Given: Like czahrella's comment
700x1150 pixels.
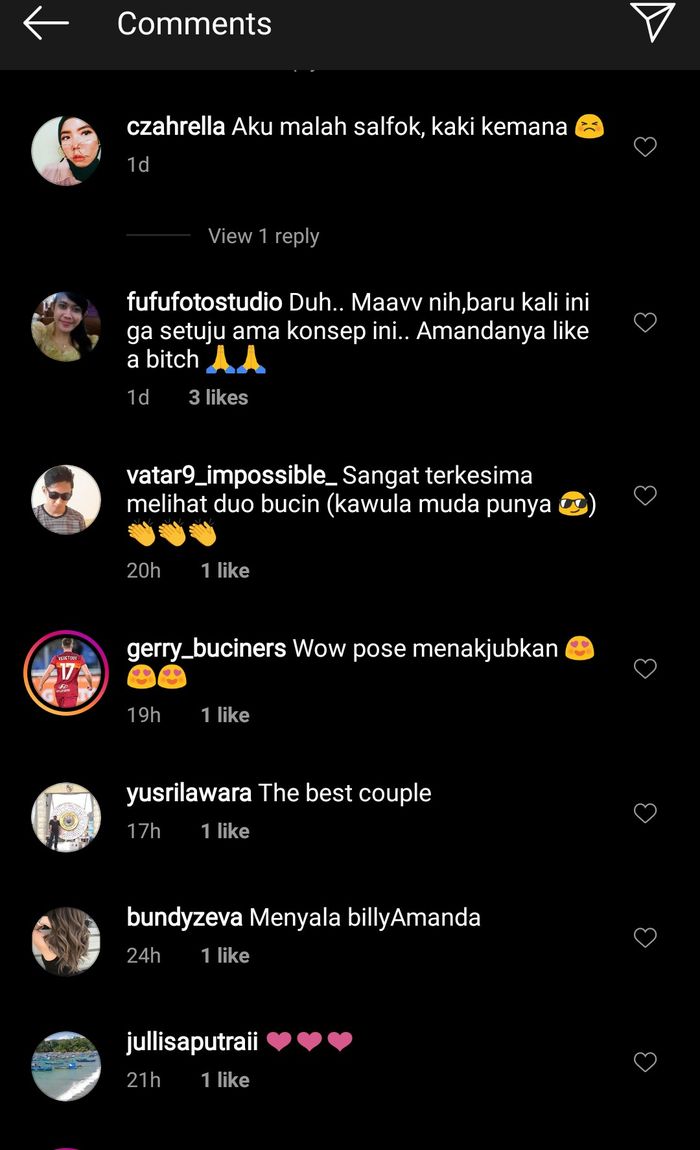Looking at the screenshot, I should tap(645, 147).
